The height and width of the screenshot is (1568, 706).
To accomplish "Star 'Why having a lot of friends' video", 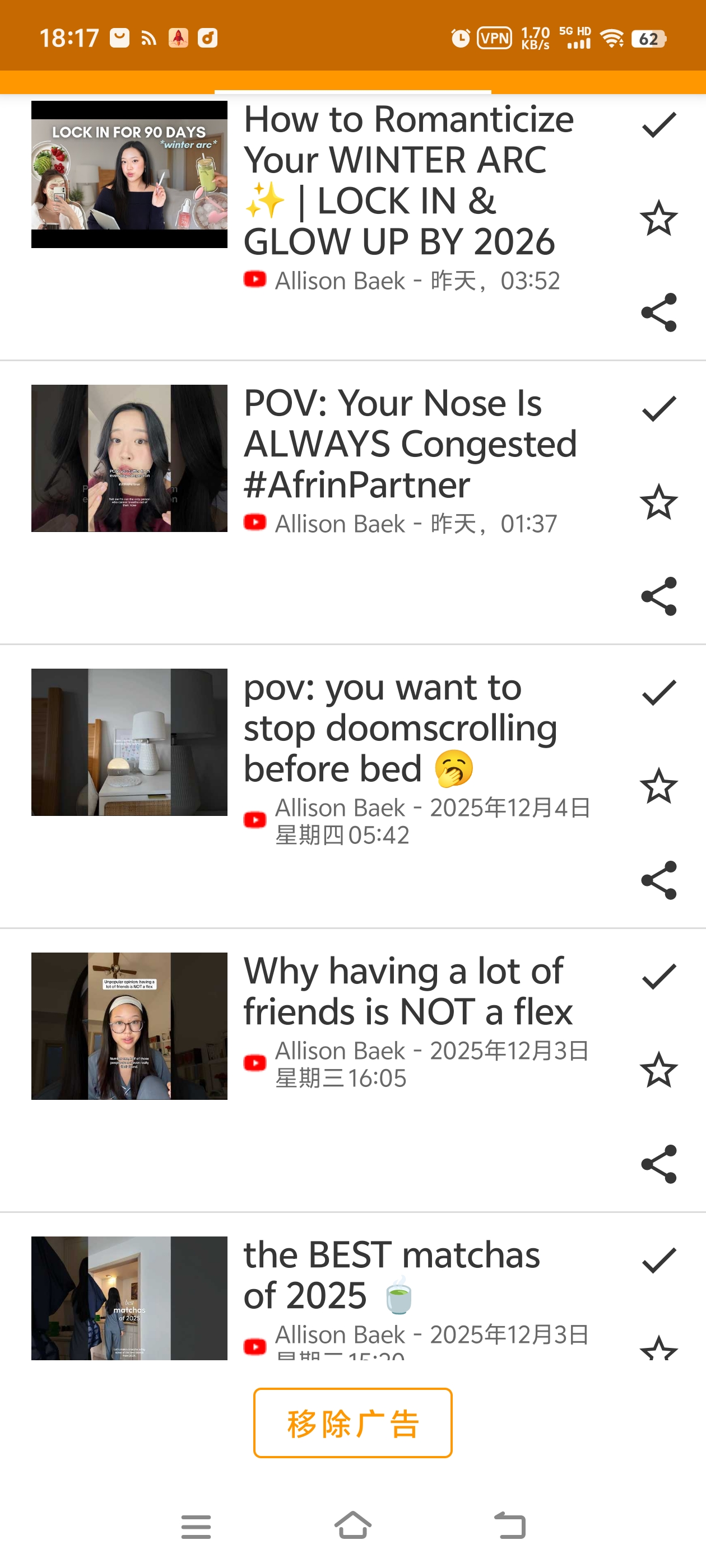I will (658, 1070).
